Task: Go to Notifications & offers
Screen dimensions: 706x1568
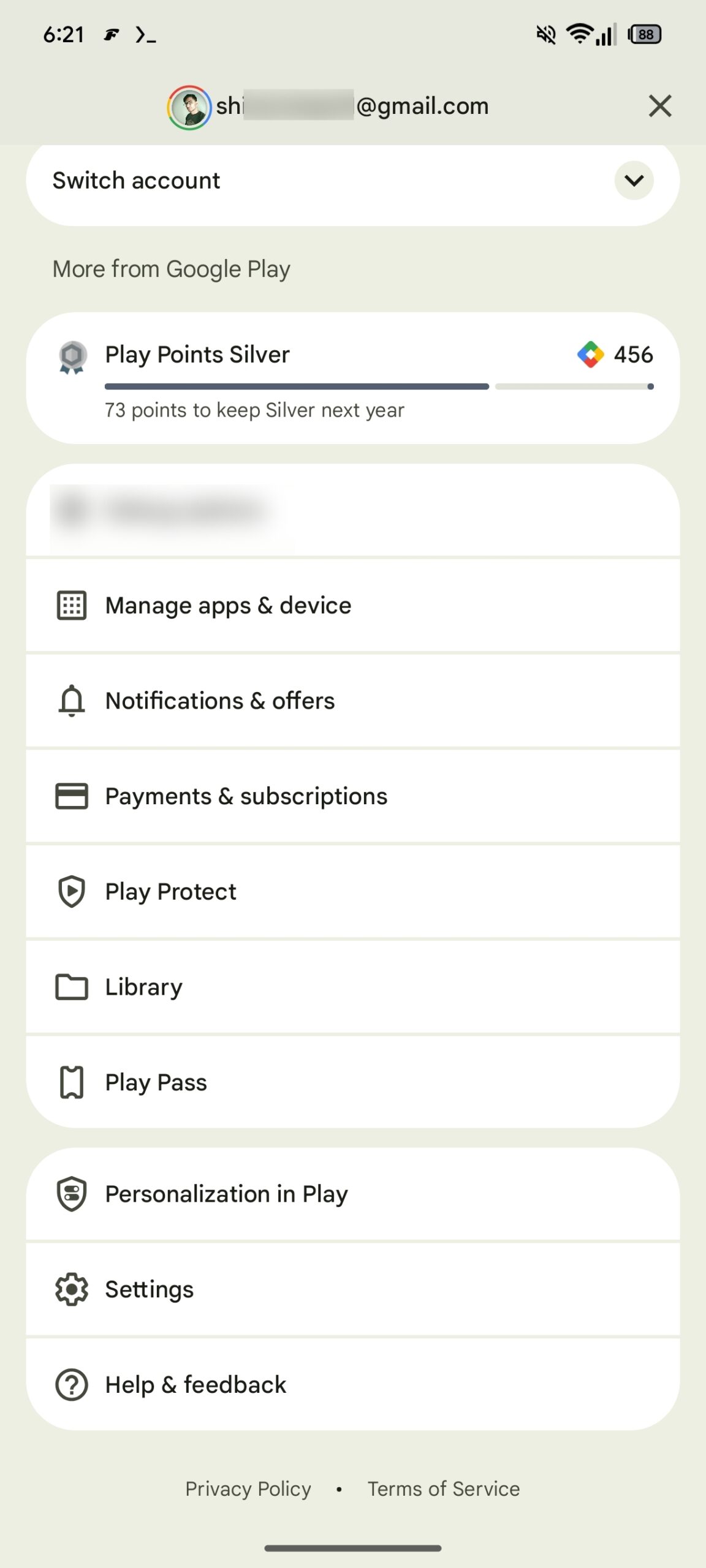Action: tap(352, 701)
